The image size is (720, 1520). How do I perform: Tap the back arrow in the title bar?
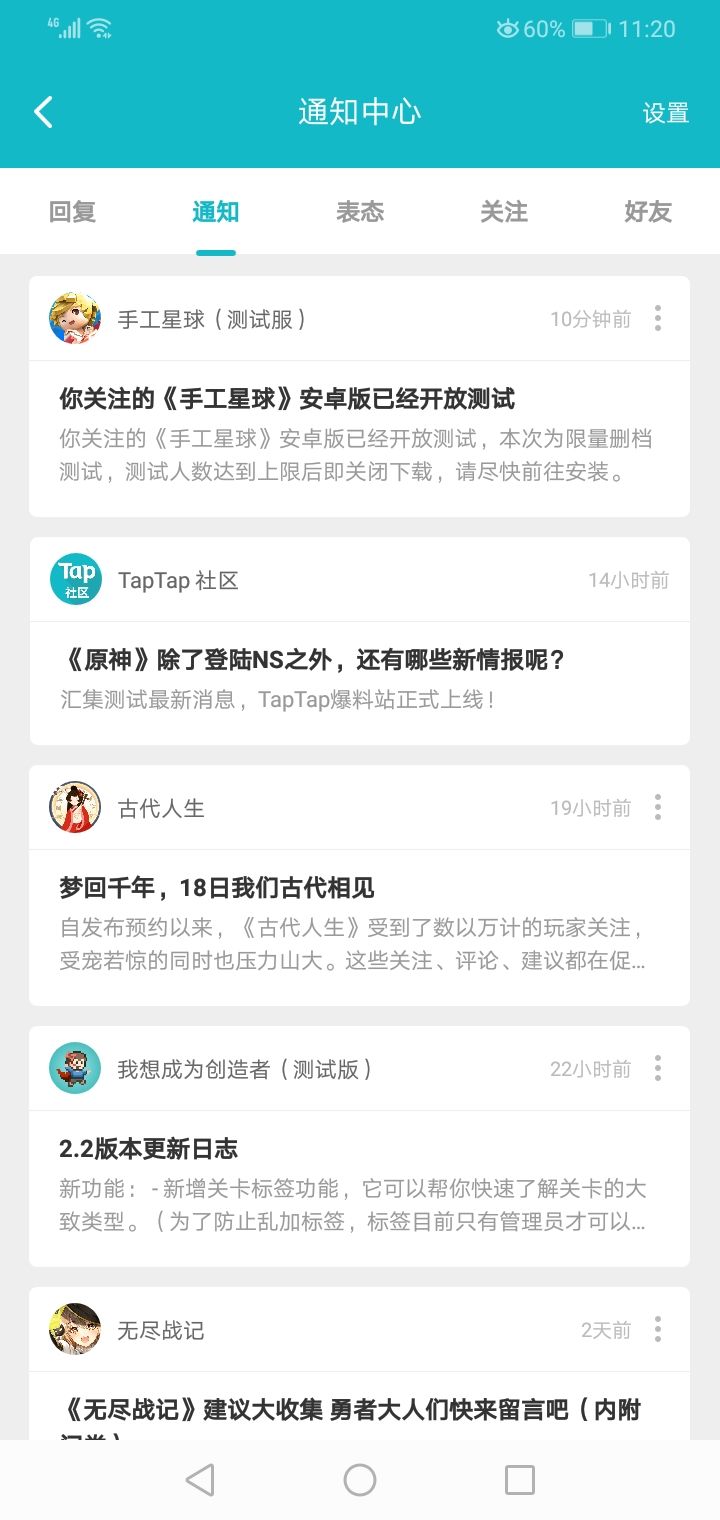(x=42, y=111)
